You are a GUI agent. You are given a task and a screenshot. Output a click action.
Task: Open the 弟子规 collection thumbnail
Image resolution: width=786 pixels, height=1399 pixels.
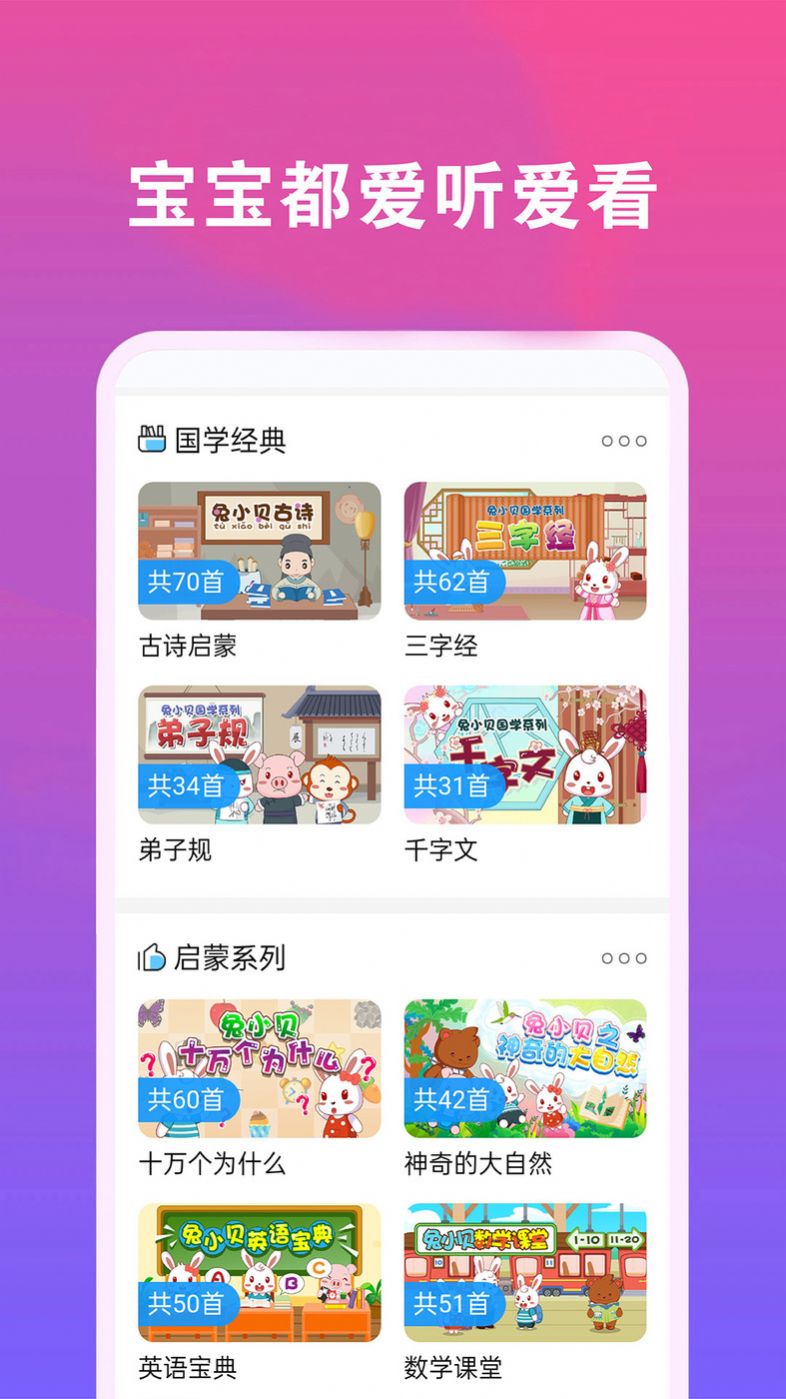[258, 755]
